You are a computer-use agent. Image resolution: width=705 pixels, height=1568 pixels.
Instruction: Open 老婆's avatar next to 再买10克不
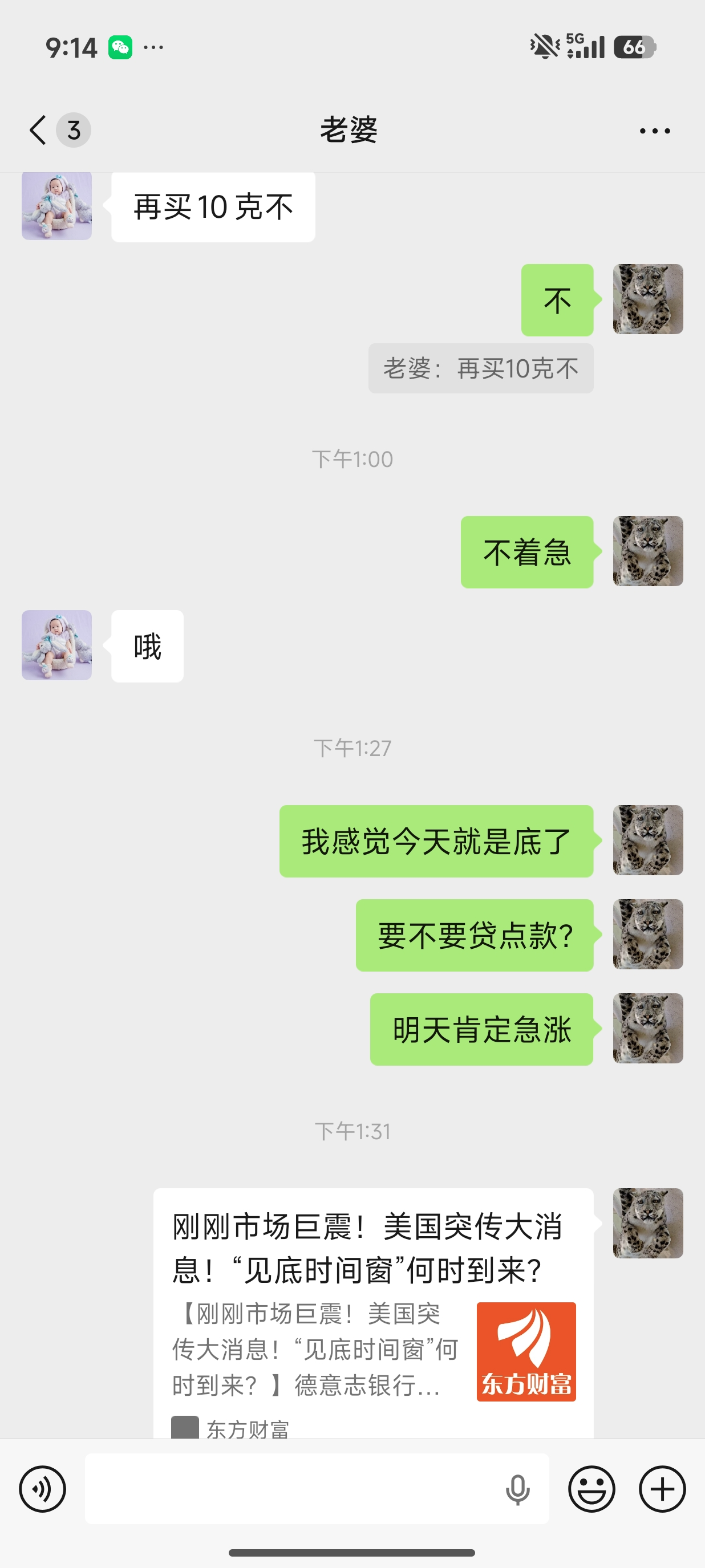tap(56, 206)
